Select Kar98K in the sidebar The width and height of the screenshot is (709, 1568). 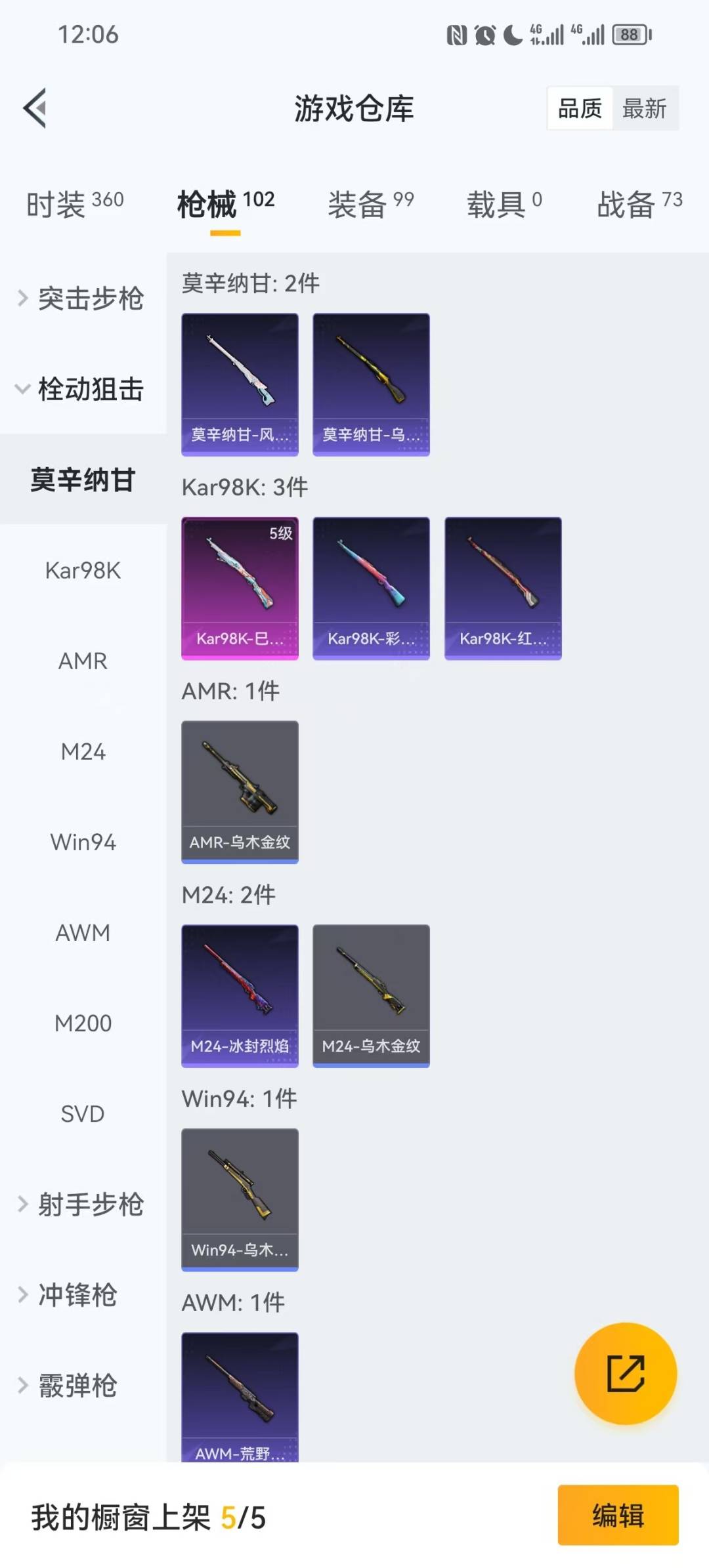tap(83, 571)
